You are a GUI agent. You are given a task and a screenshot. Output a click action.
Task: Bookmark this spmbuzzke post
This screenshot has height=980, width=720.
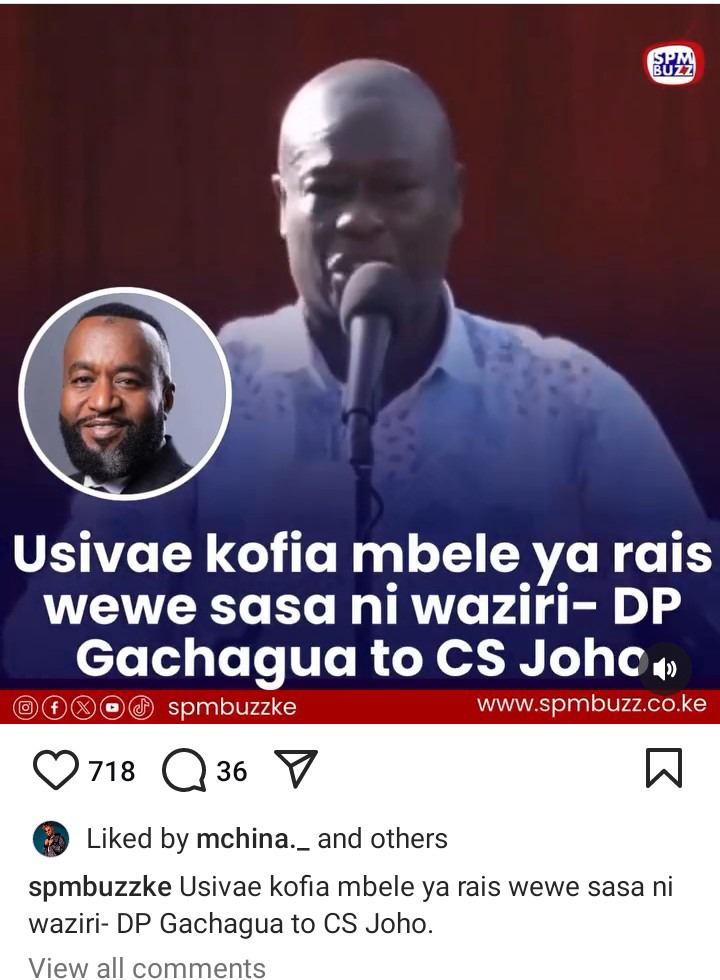pos(664,769)
